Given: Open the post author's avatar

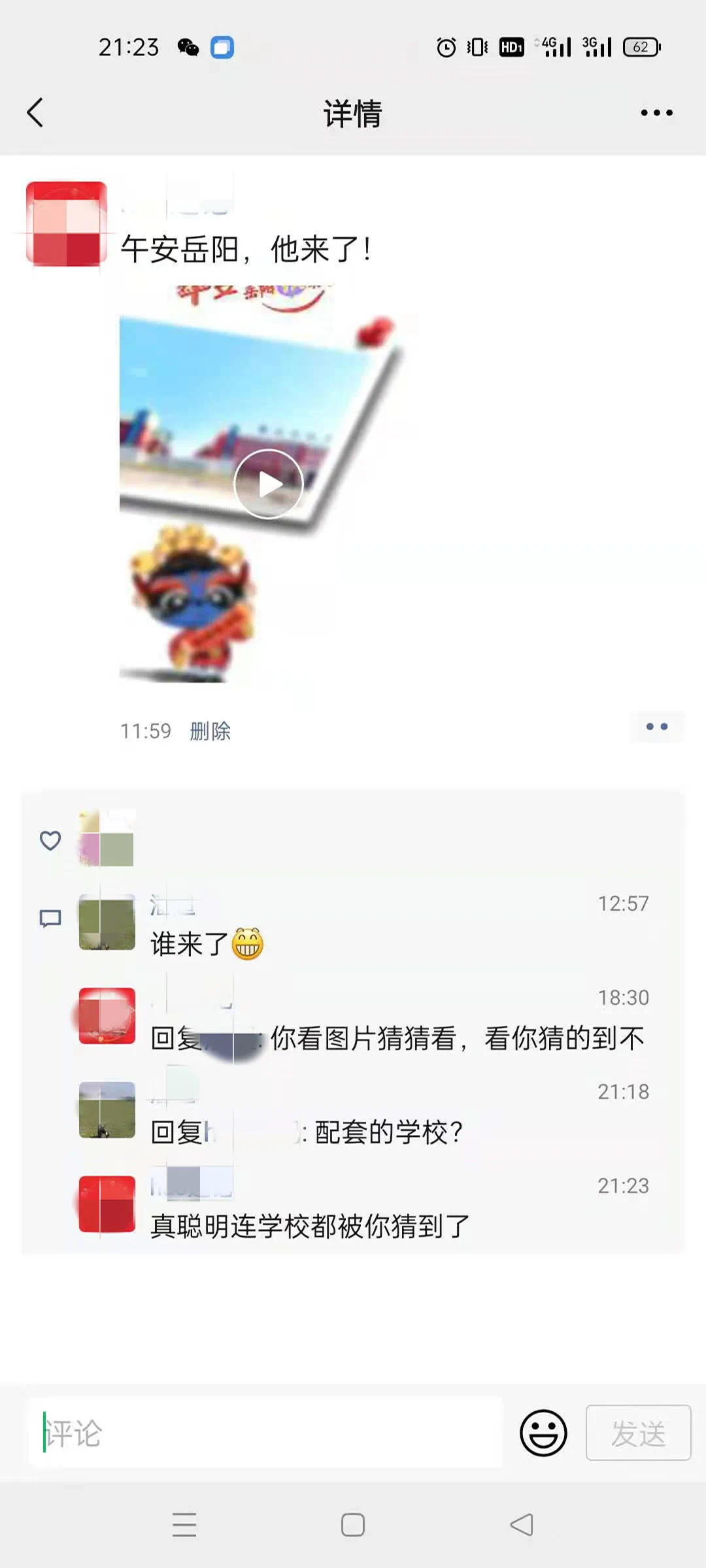Looking at the screenshot, I should [66, 224].
